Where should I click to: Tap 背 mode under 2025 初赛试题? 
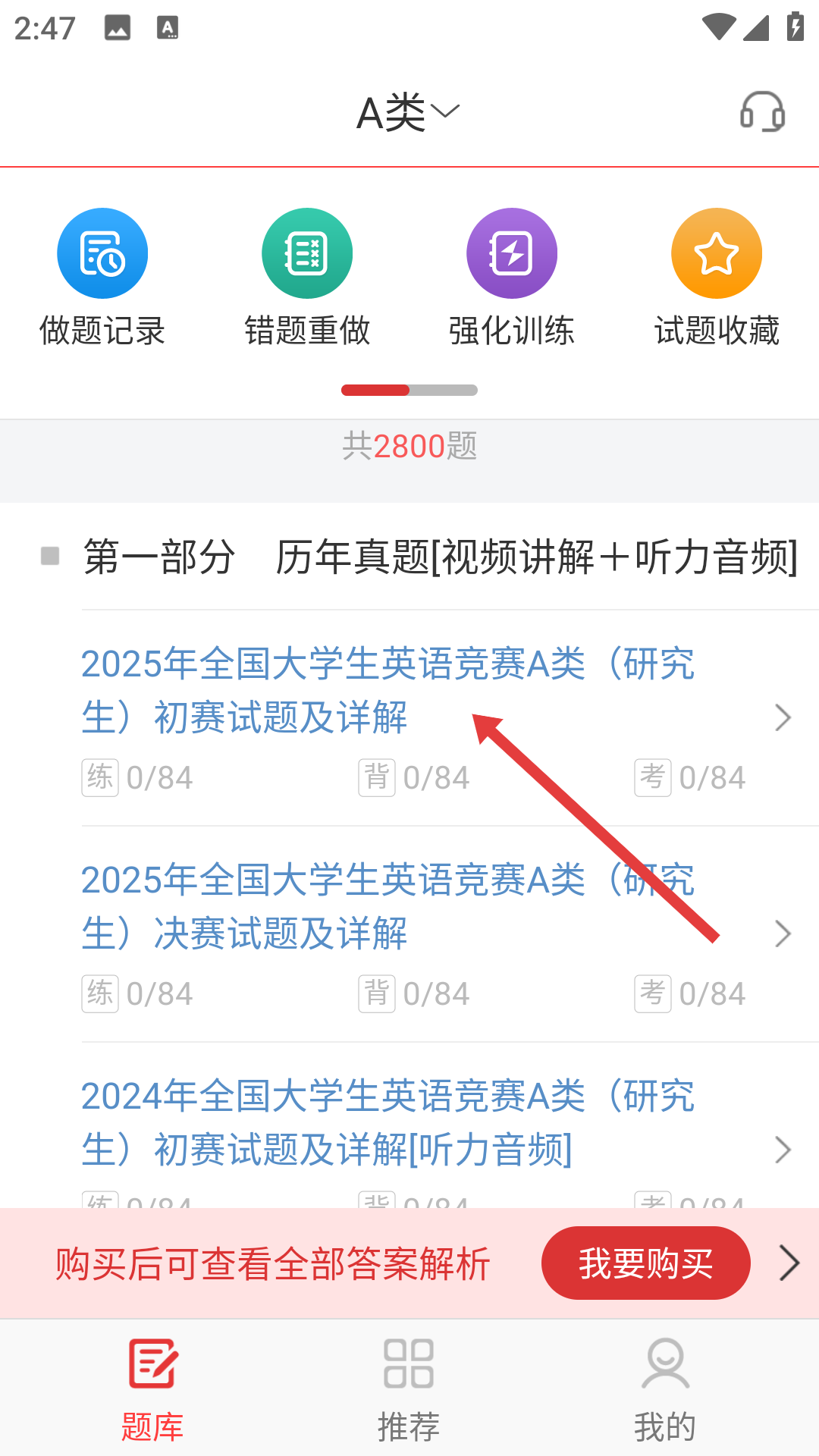[x=414, y=777]
